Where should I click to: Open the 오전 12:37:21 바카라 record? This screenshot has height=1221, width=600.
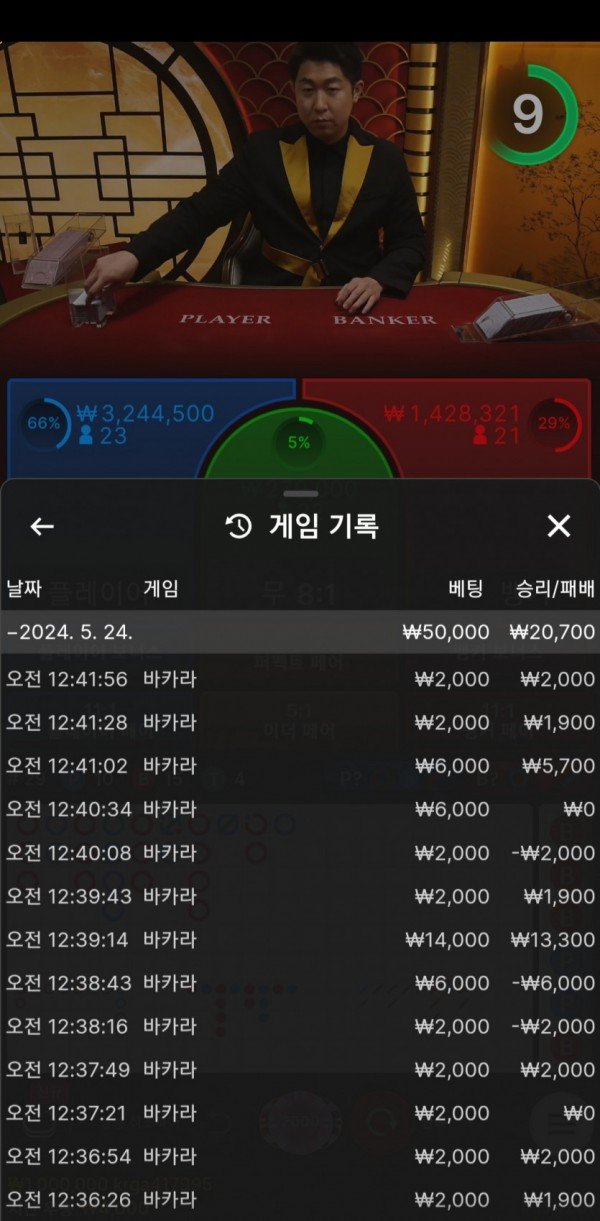point(300,1113)
